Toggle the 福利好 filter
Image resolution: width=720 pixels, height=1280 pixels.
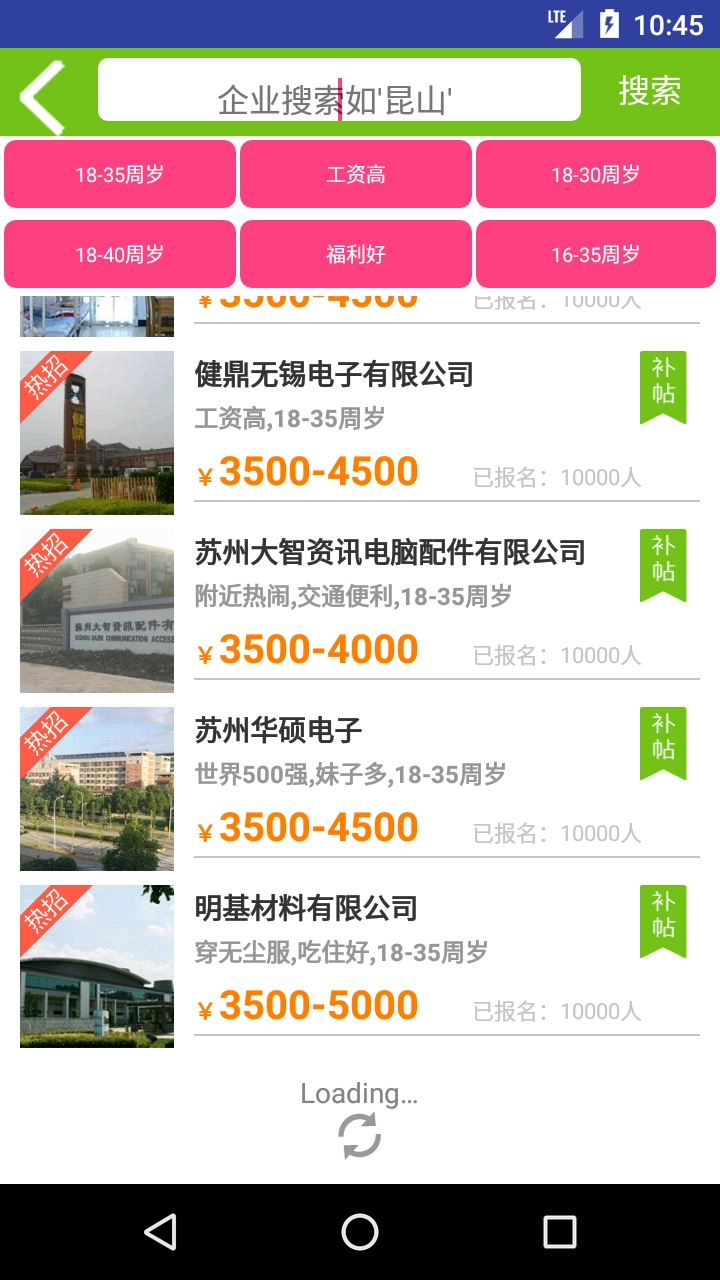coord(355,254)
